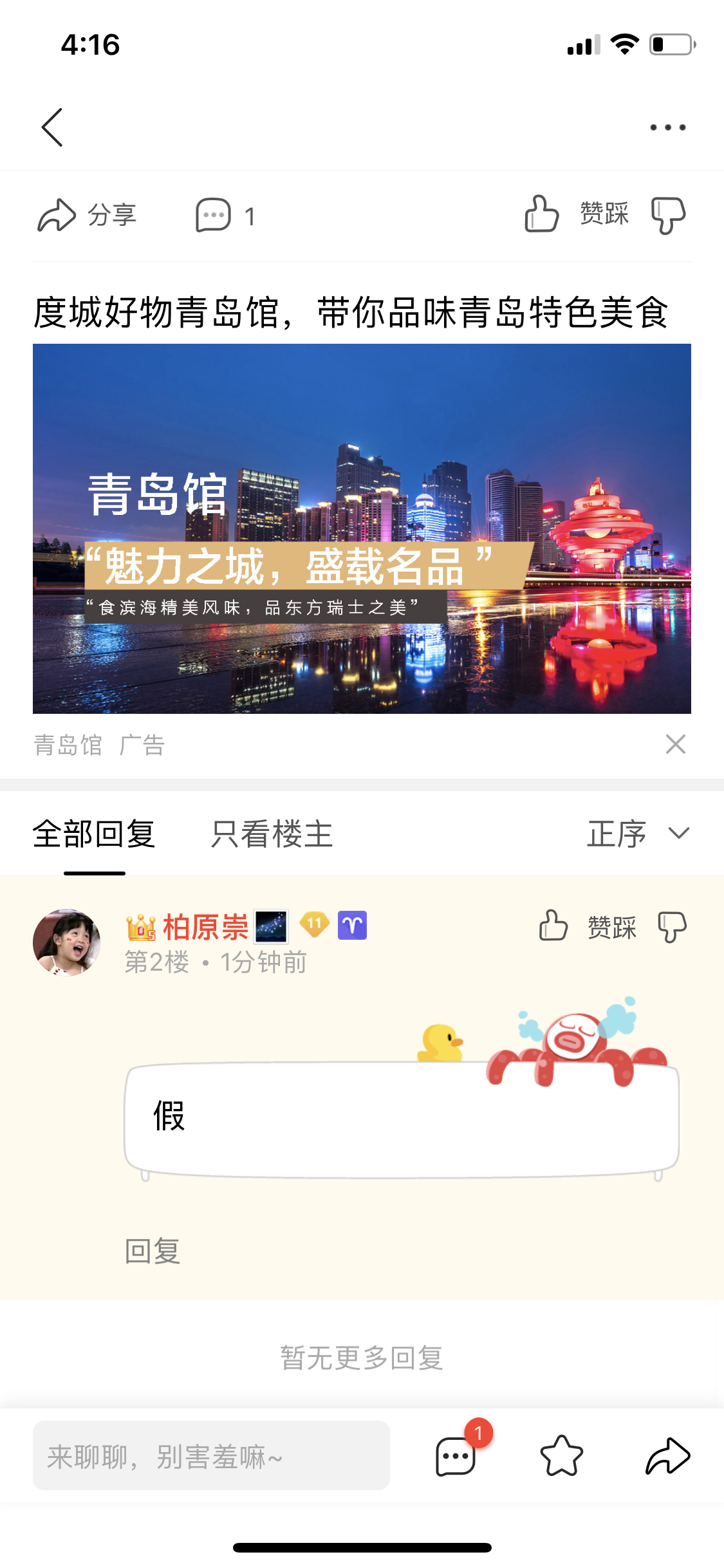Tap 回复 under 柏原崇's comment
The width and height of the screenshot is (724, 1568).
click(x=152, y=1251)
